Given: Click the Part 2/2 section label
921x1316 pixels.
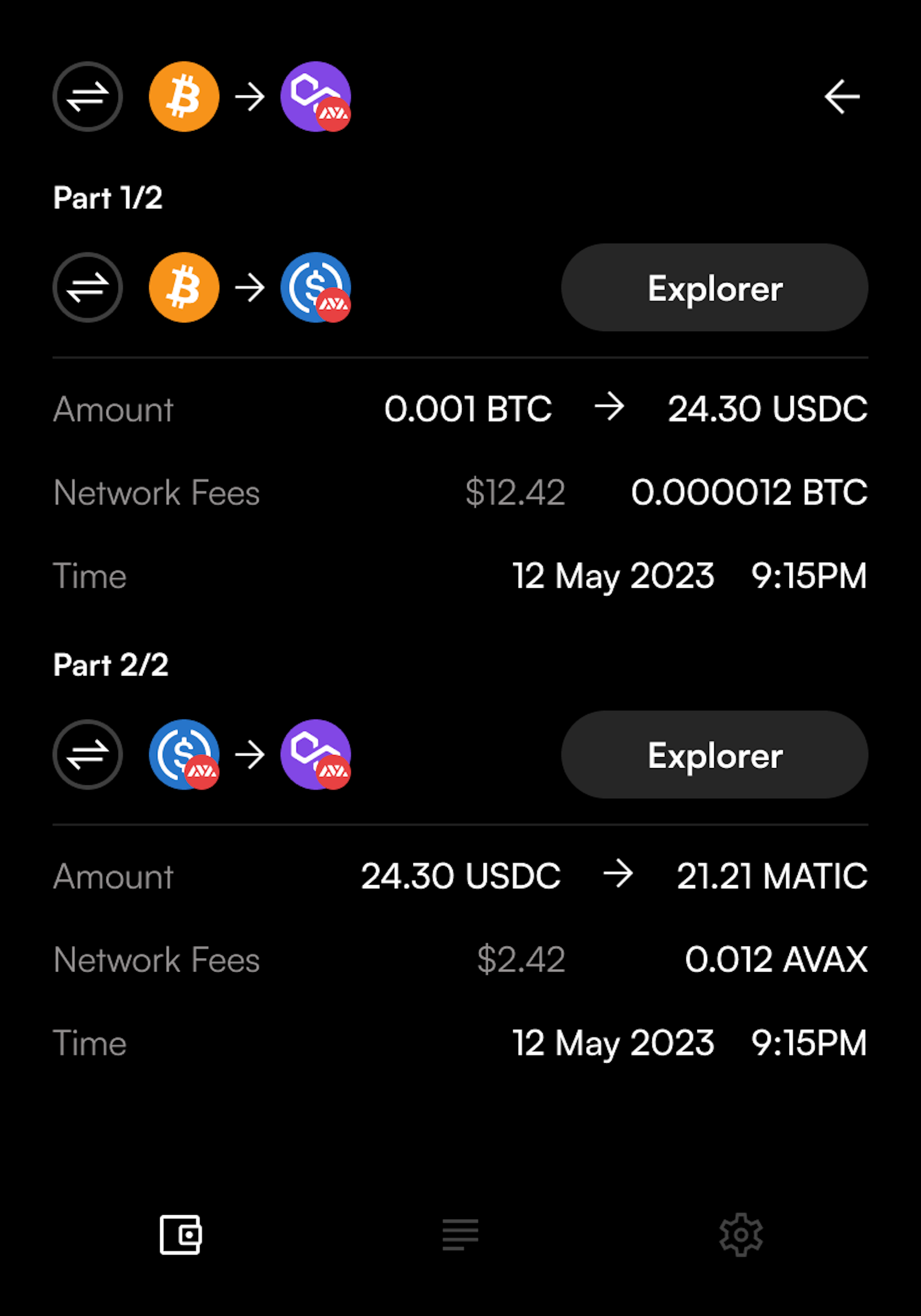Looking at the screenshot, I should 111,665.
